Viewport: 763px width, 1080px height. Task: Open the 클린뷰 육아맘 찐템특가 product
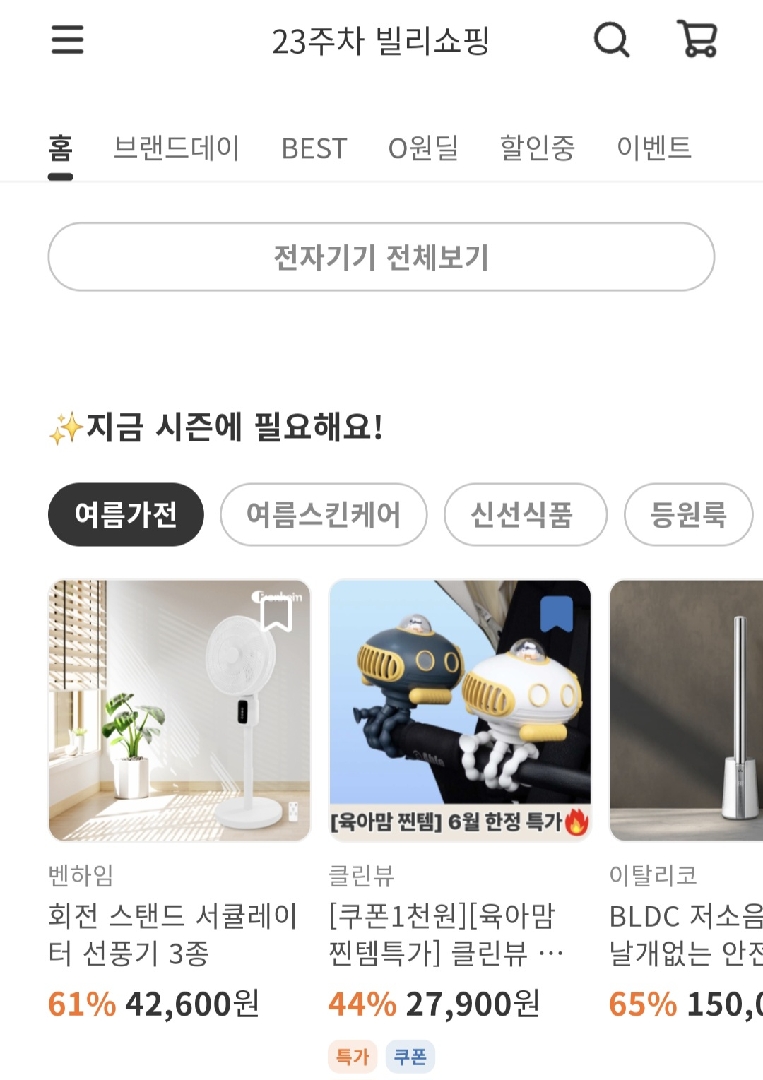(460, 711)
